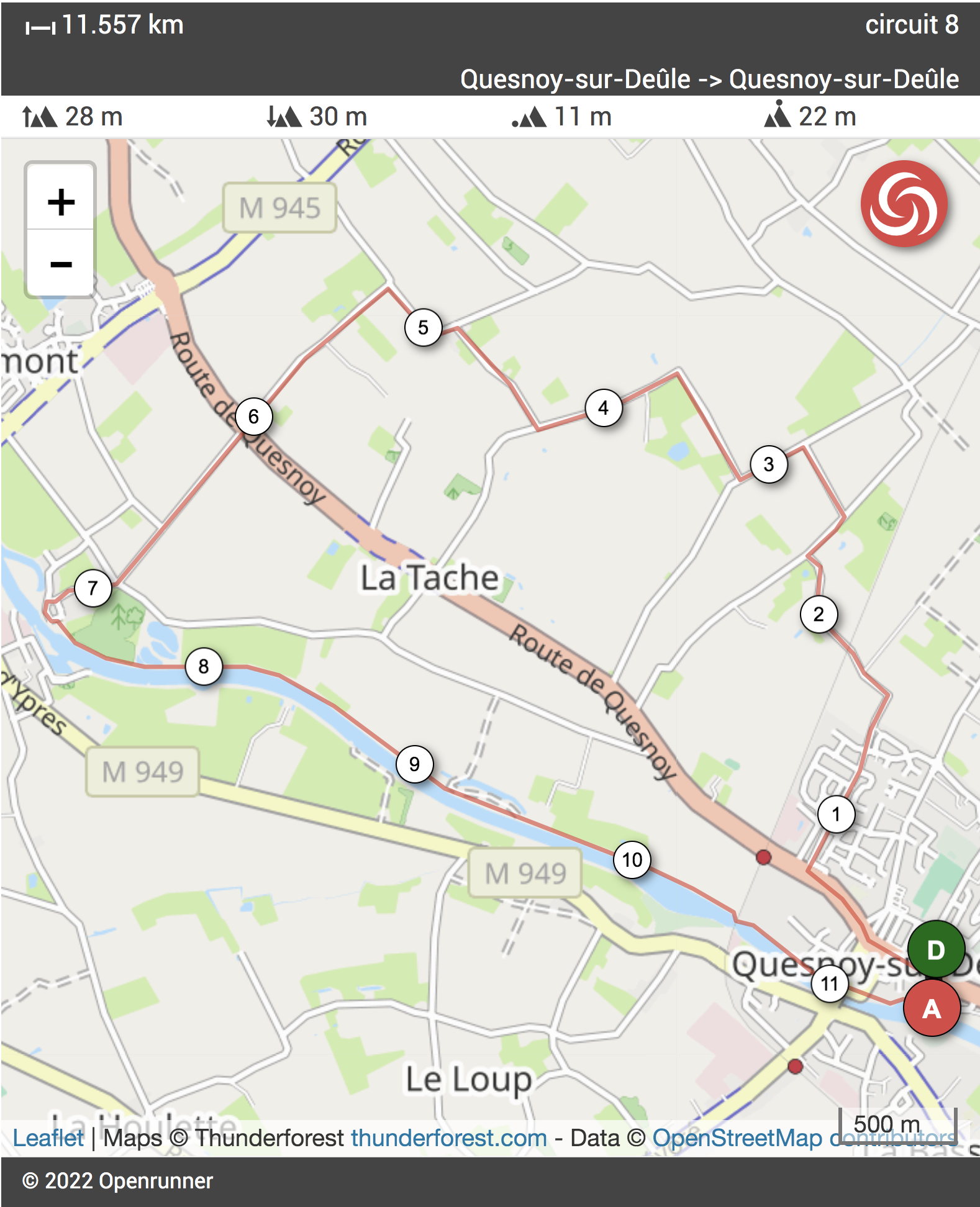
Task: Zoom in on the map
Action: [x=61, y=202]
